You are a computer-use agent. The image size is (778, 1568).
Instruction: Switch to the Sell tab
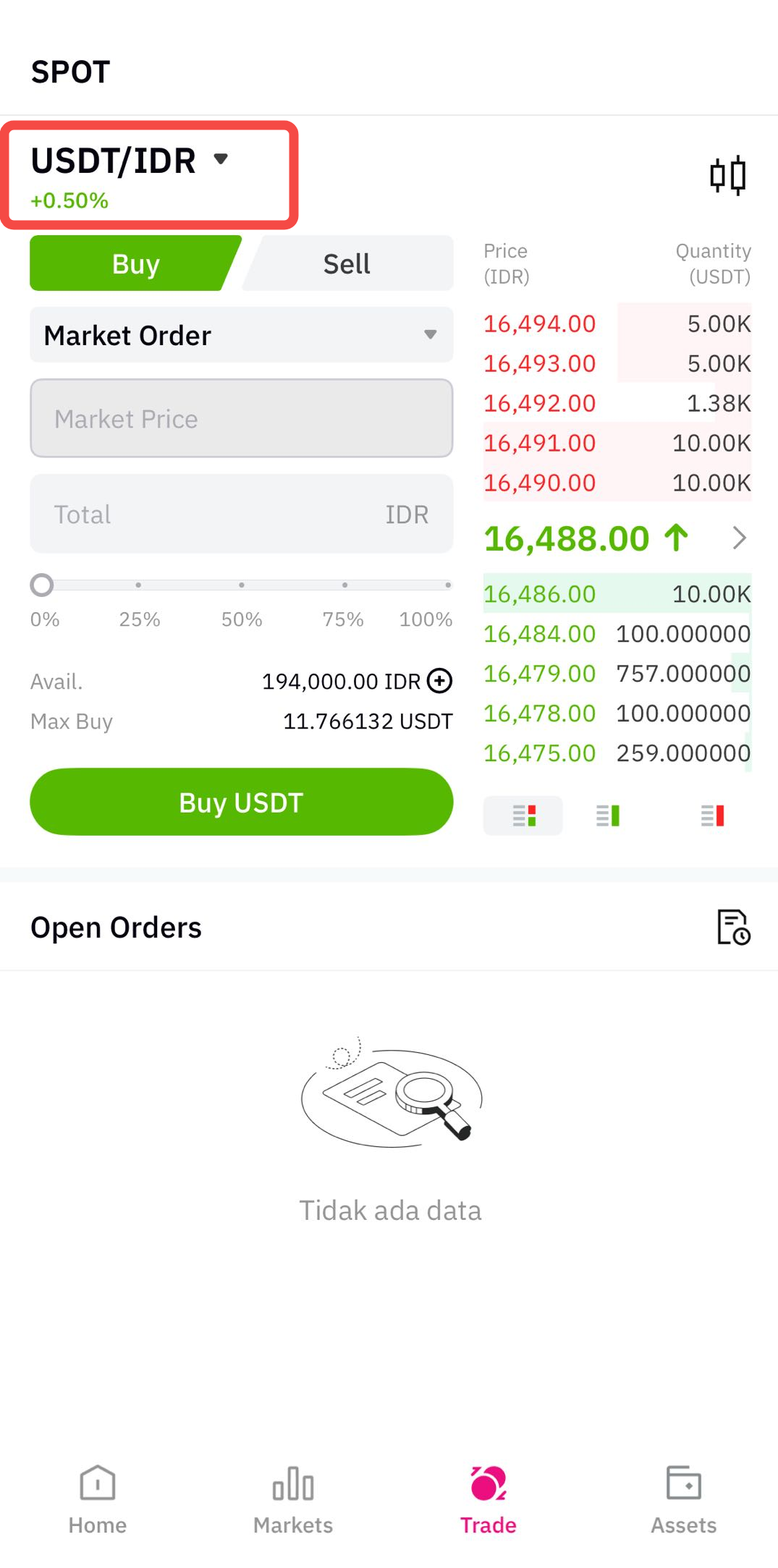pos(347,264)
